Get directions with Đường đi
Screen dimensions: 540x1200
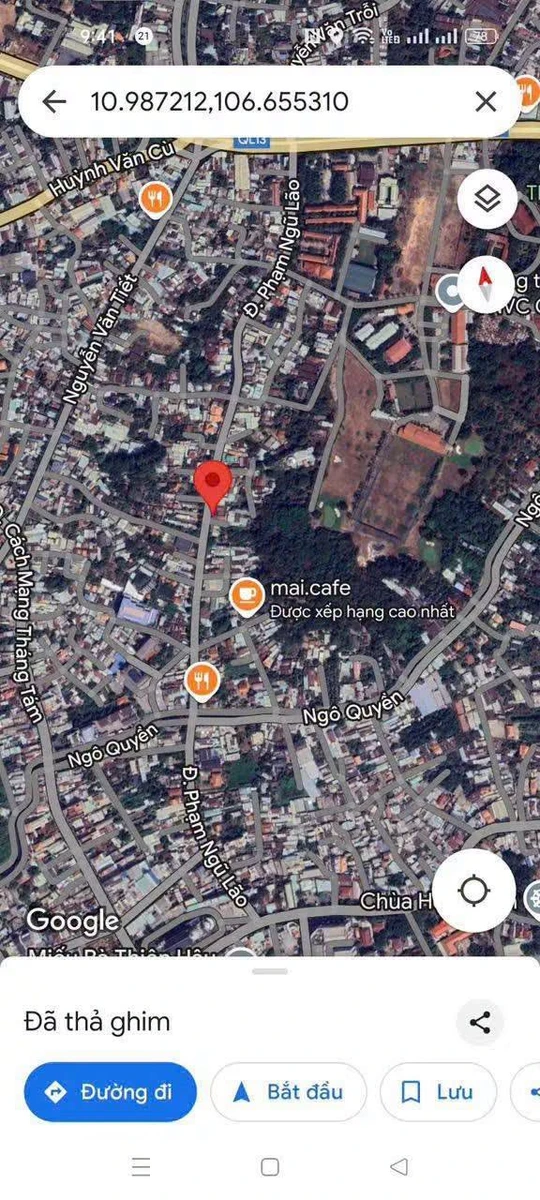(110, 1092)
